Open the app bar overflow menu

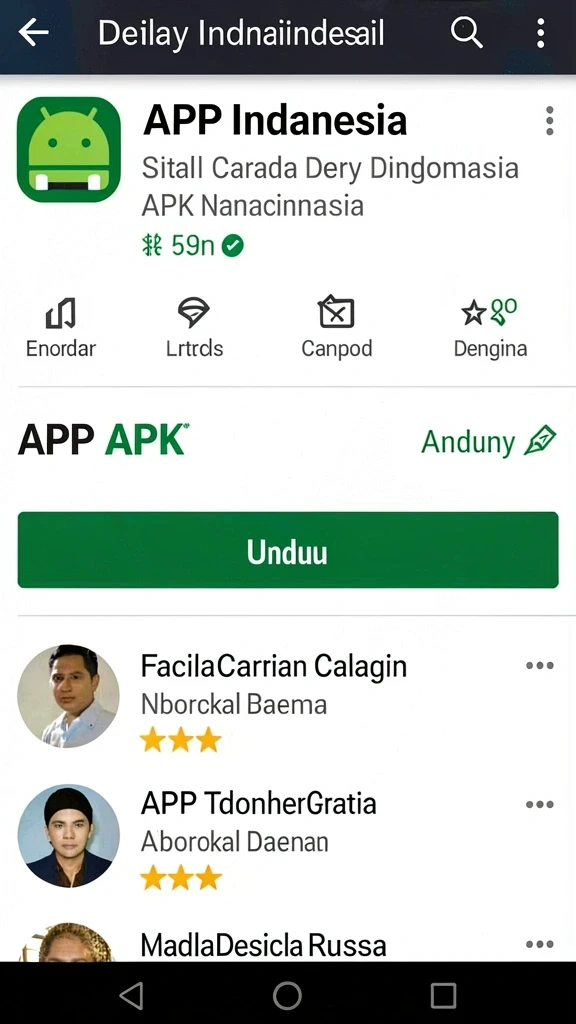point(540,33)
